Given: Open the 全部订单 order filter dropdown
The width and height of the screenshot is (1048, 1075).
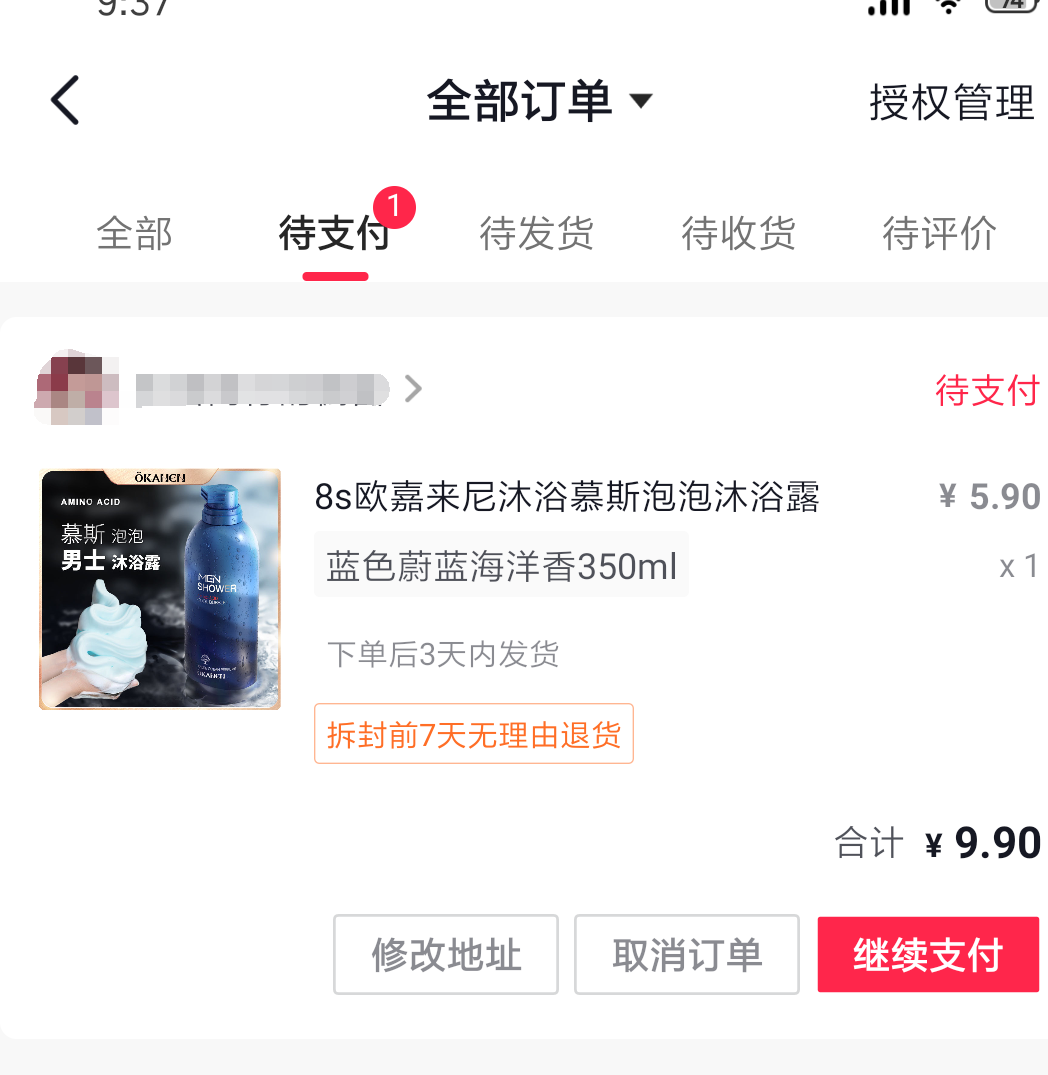Looking at the screenshot, I should click(540, 101).
